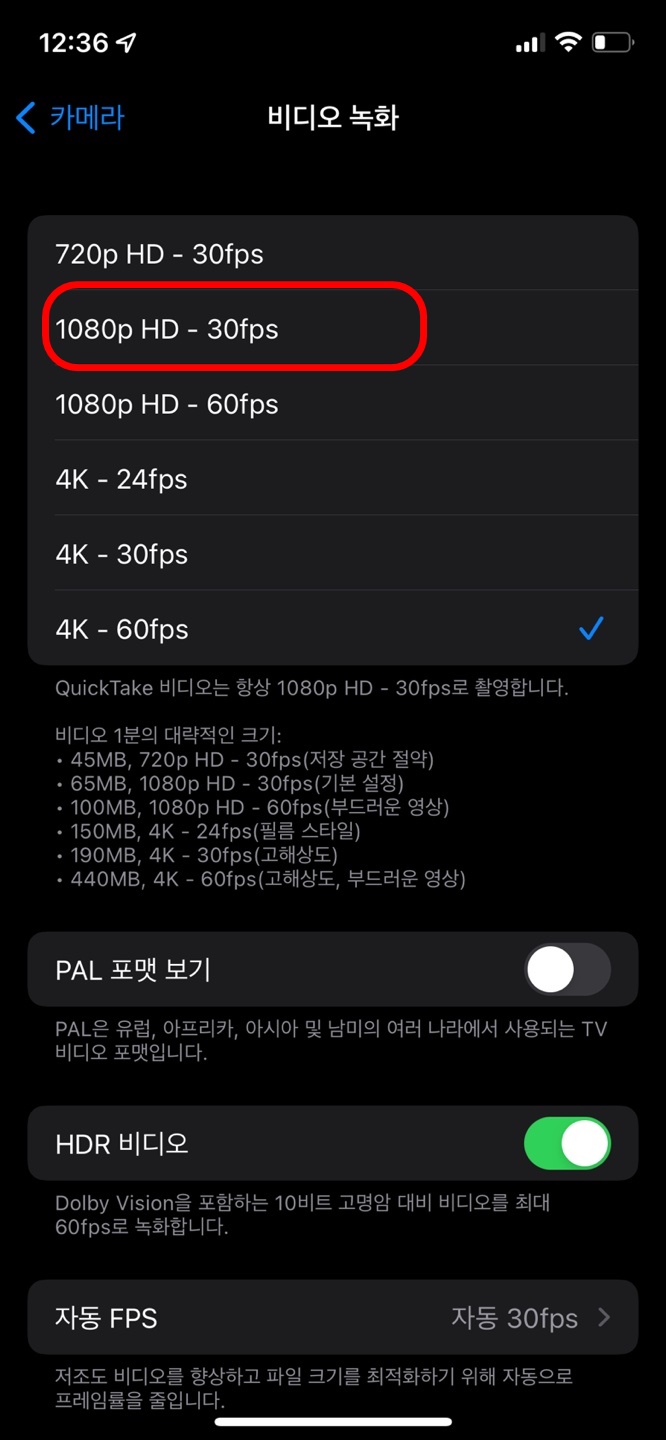Select 4K - 30fps option

pos(333,553)
